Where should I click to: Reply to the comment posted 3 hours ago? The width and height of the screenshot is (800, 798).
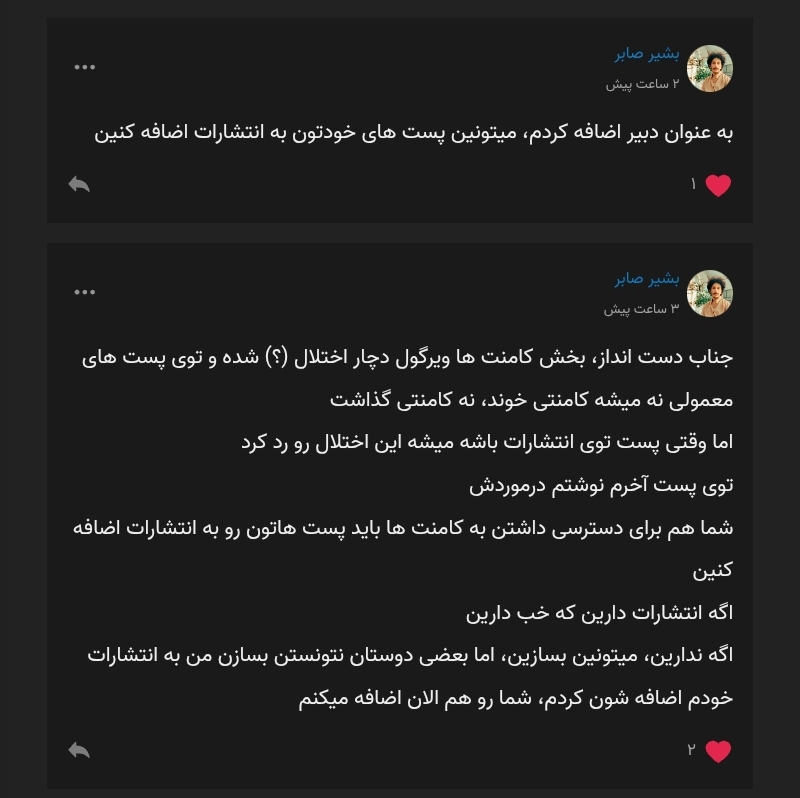click(79, 750)
